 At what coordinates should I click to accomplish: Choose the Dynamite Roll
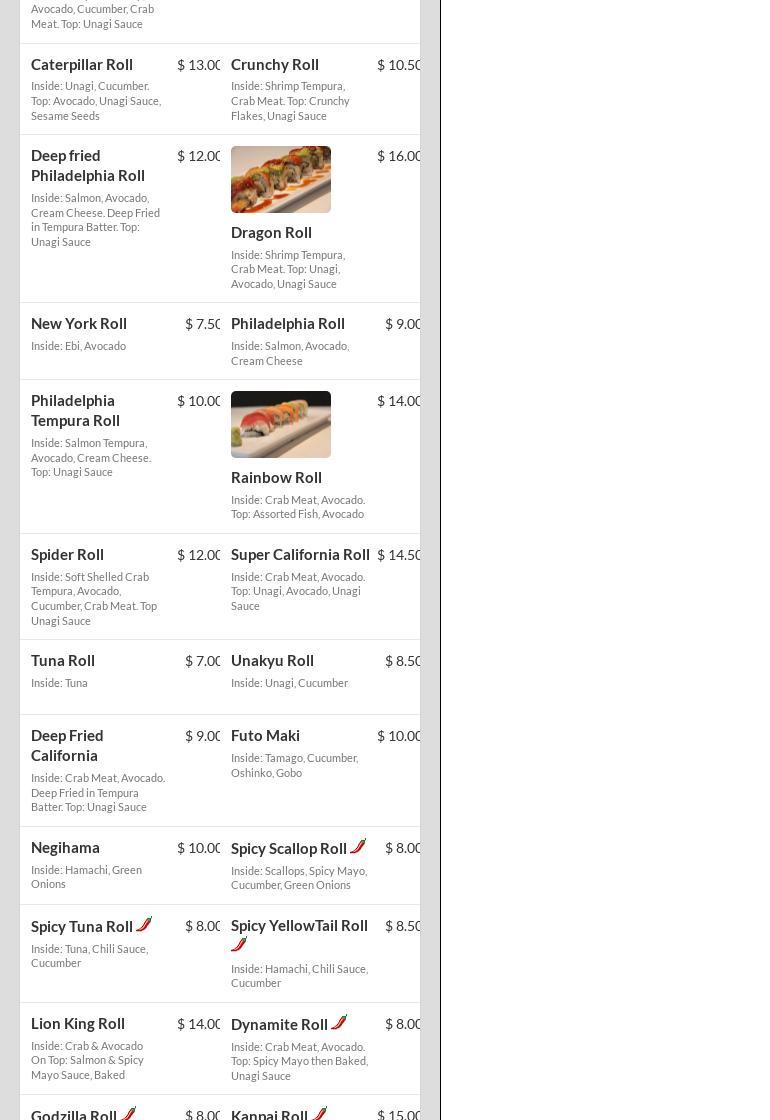pyautogui.click(x=279, y=1025)
